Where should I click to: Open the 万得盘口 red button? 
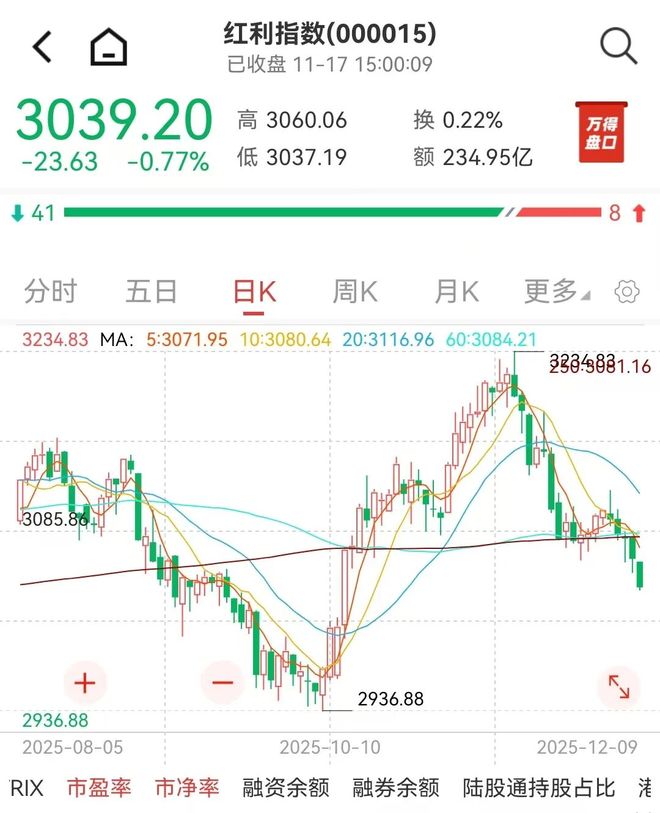tap(600, 132)
